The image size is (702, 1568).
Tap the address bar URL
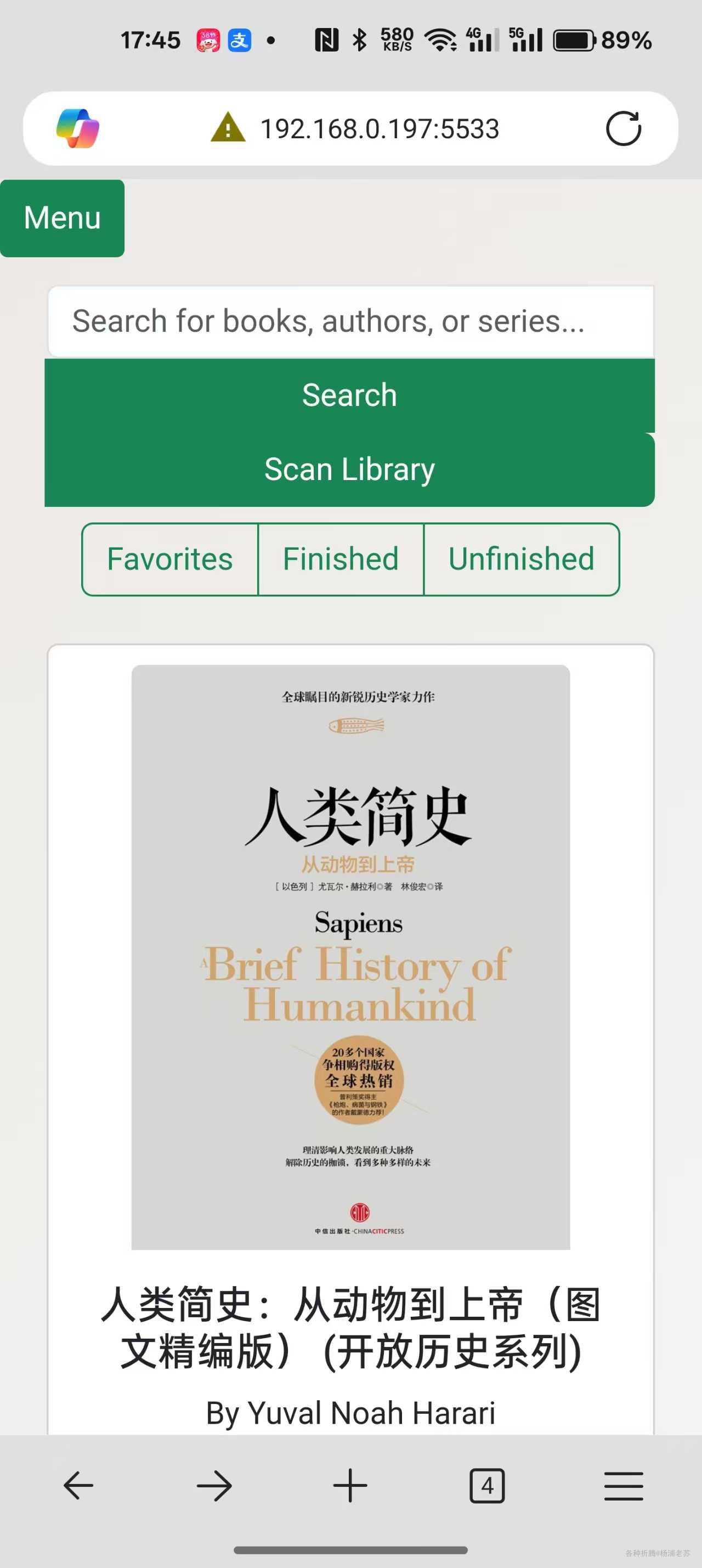(380, 128)
